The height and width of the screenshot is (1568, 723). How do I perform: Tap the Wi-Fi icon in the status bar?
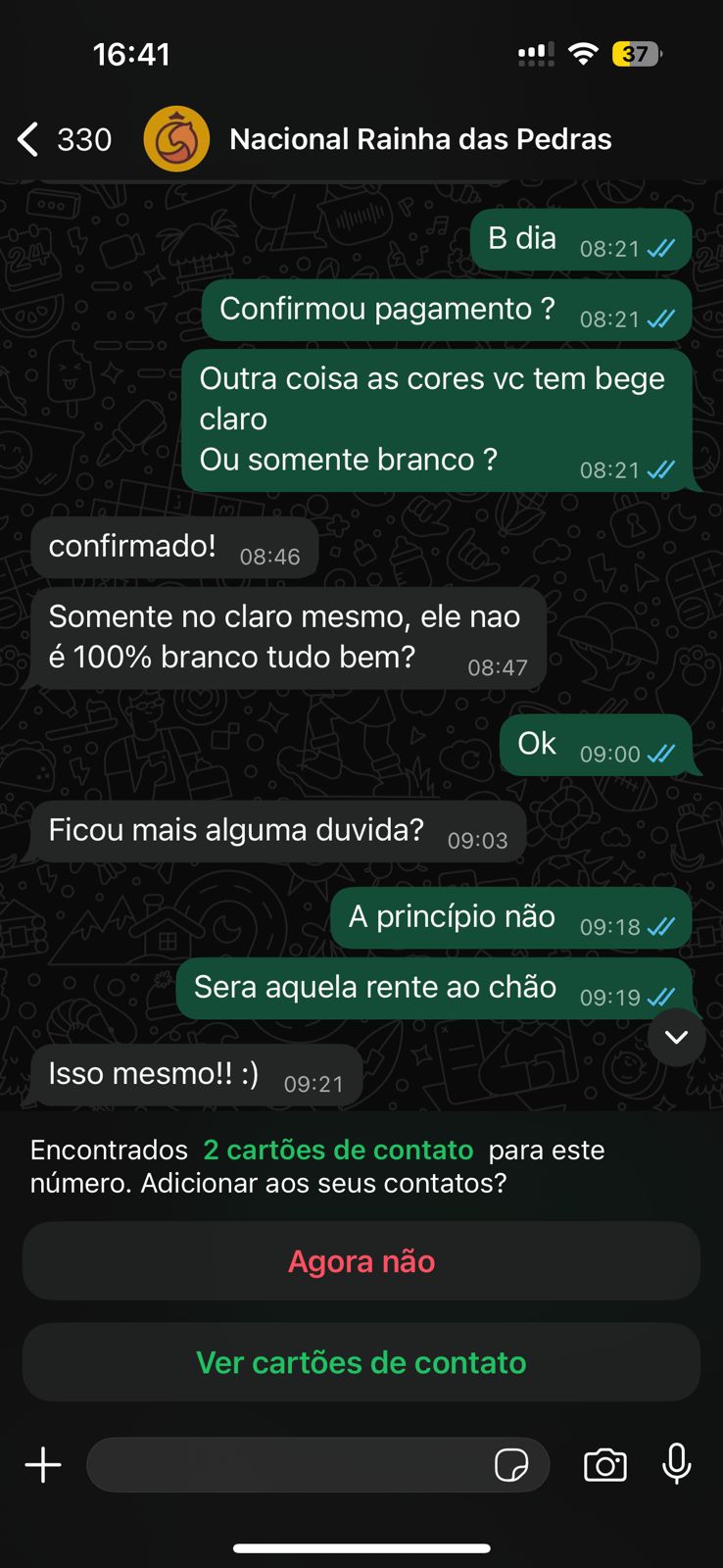[x=583, y=54]
